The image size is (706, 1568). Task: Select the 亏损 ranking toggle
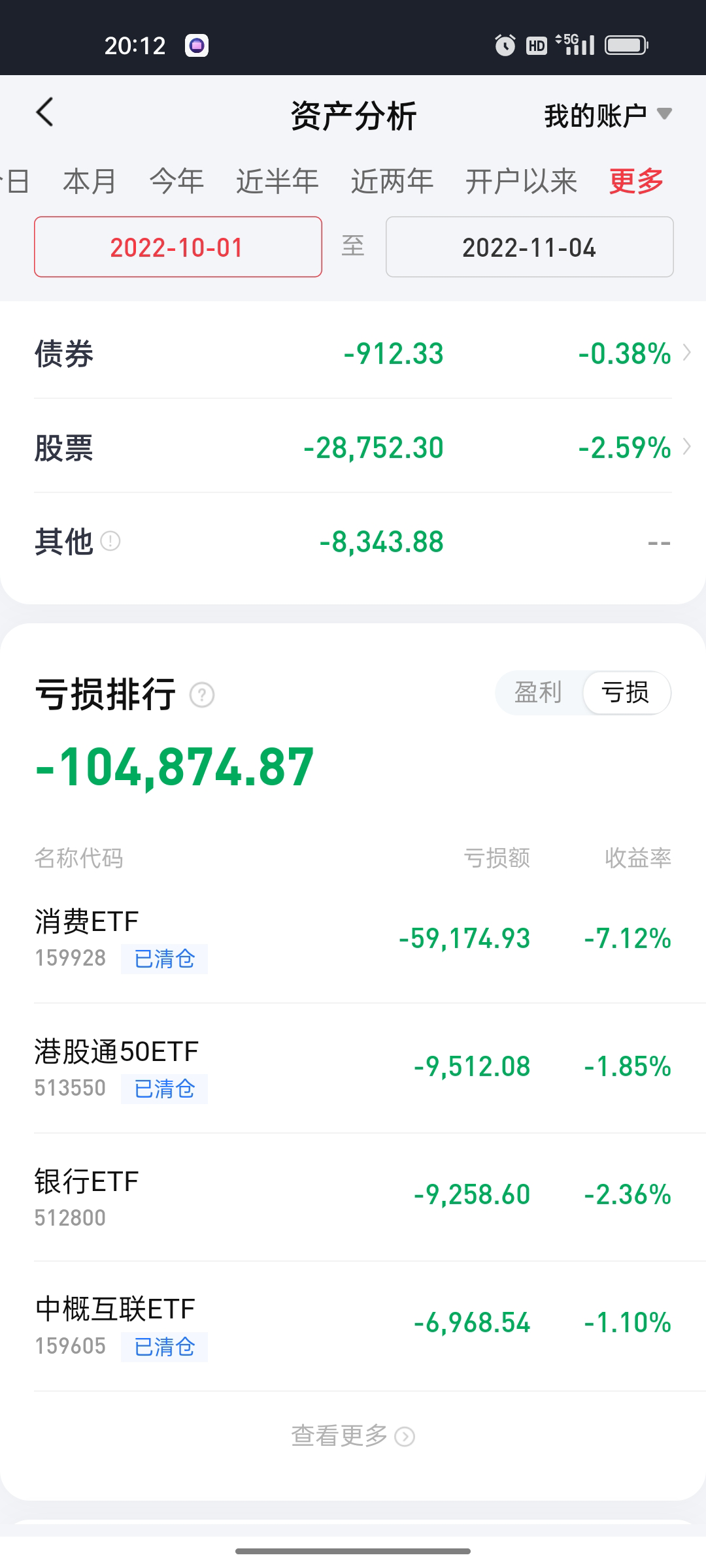[626, 693]
